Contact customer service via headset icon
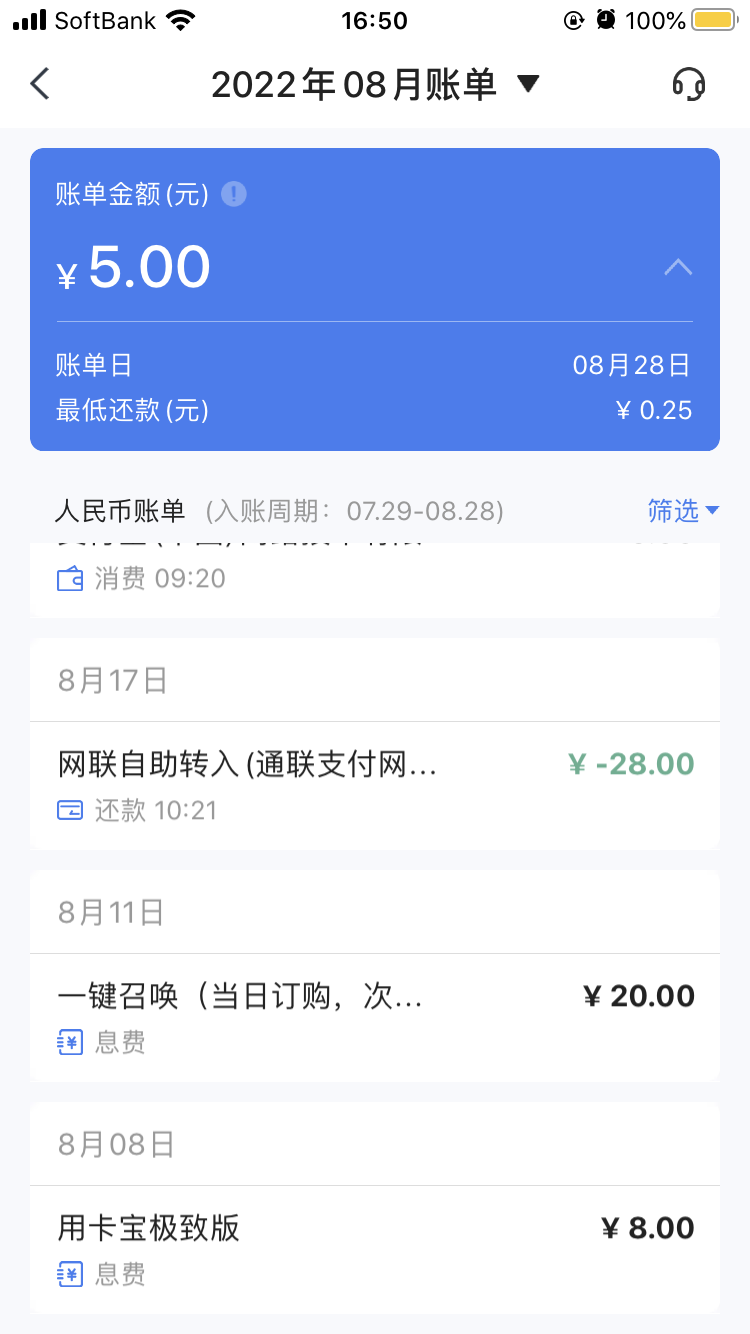The image size is (750, 1334). pyautogui.click(x=688, y=85)
